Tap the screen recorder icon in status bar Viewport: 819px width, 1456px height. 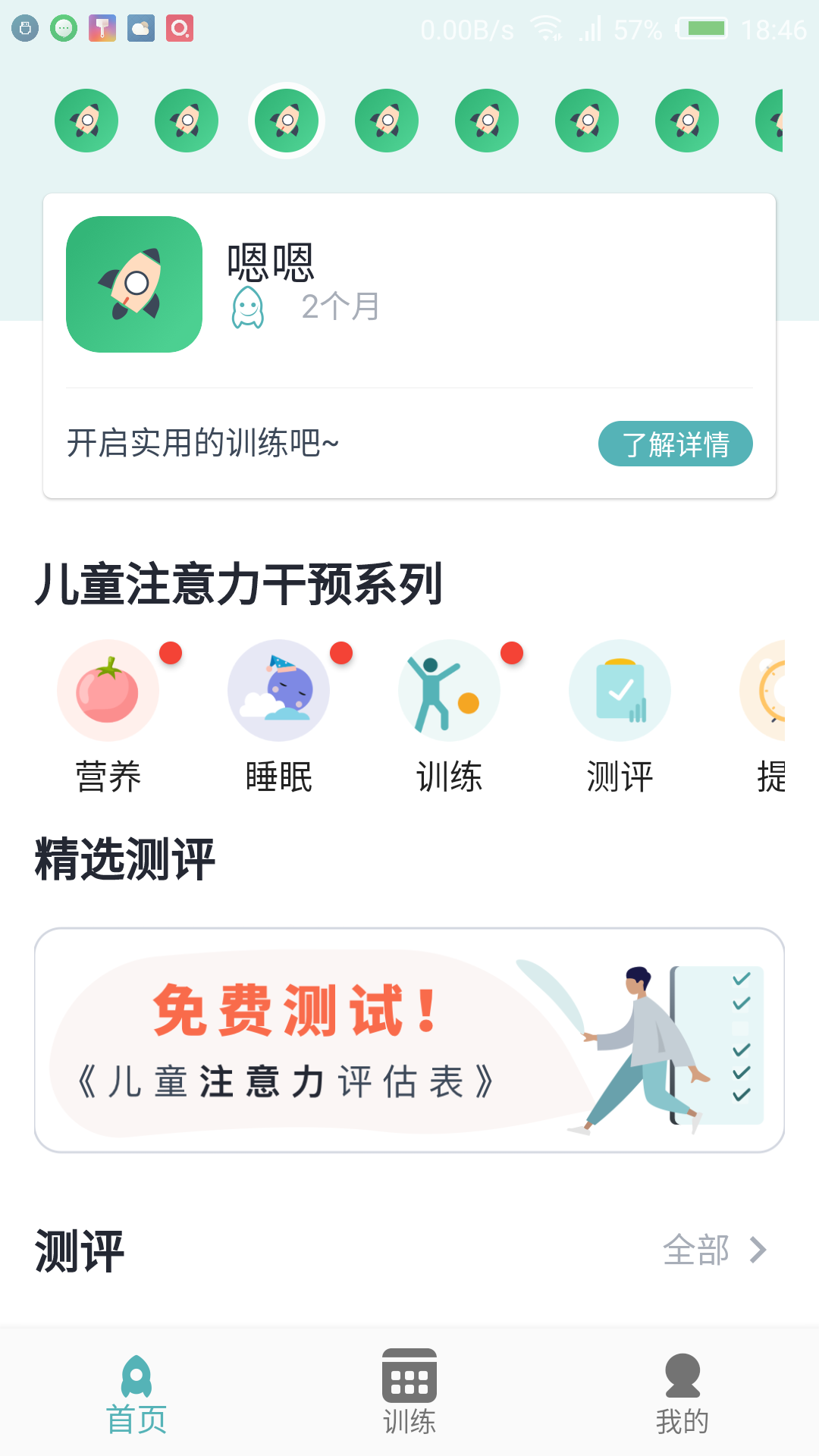(x=180, y=30)
